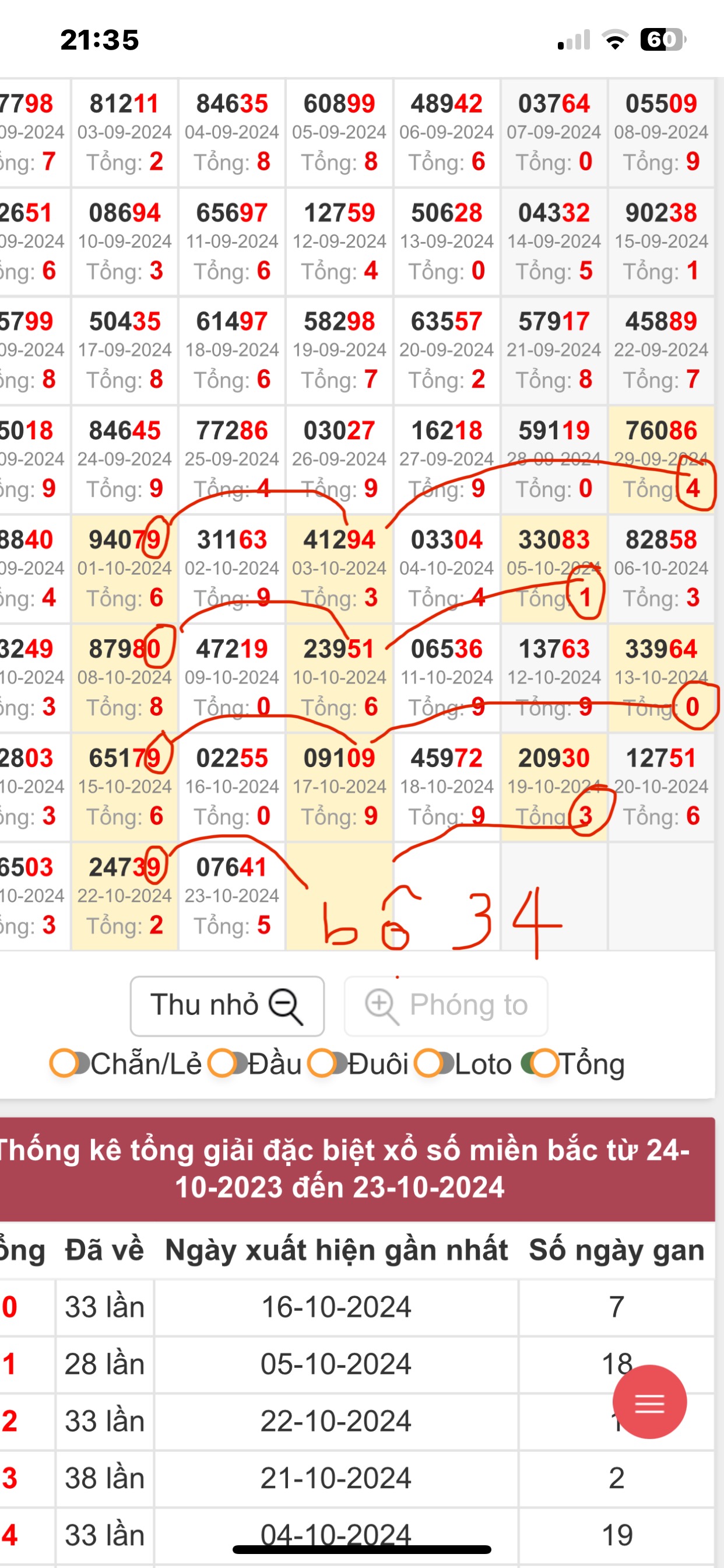Open the red floating menu button
The height and width of the screenshot is (1568, 724).
point(649,1402)
